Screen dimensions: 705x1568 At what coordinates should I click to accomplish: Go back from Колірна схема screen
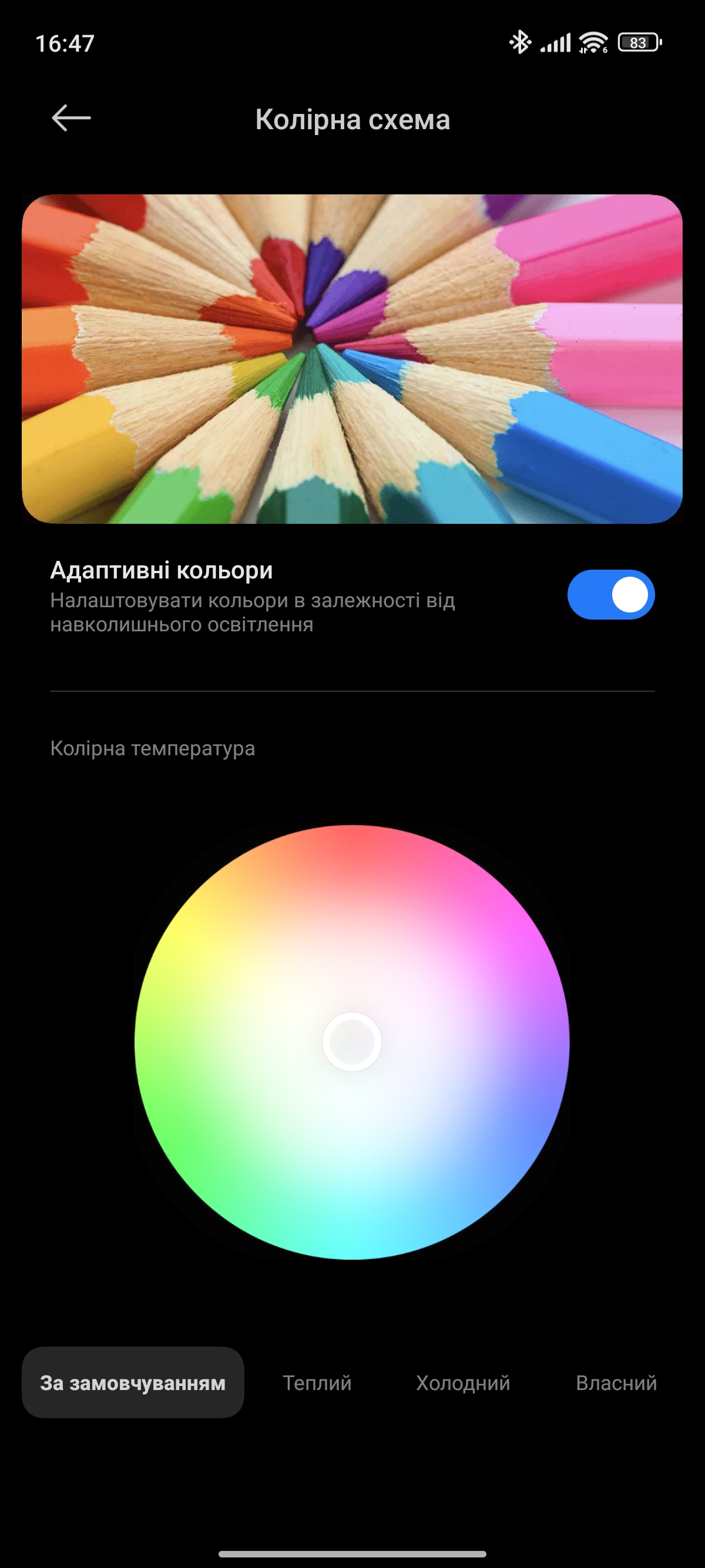[x=71, y=118]
